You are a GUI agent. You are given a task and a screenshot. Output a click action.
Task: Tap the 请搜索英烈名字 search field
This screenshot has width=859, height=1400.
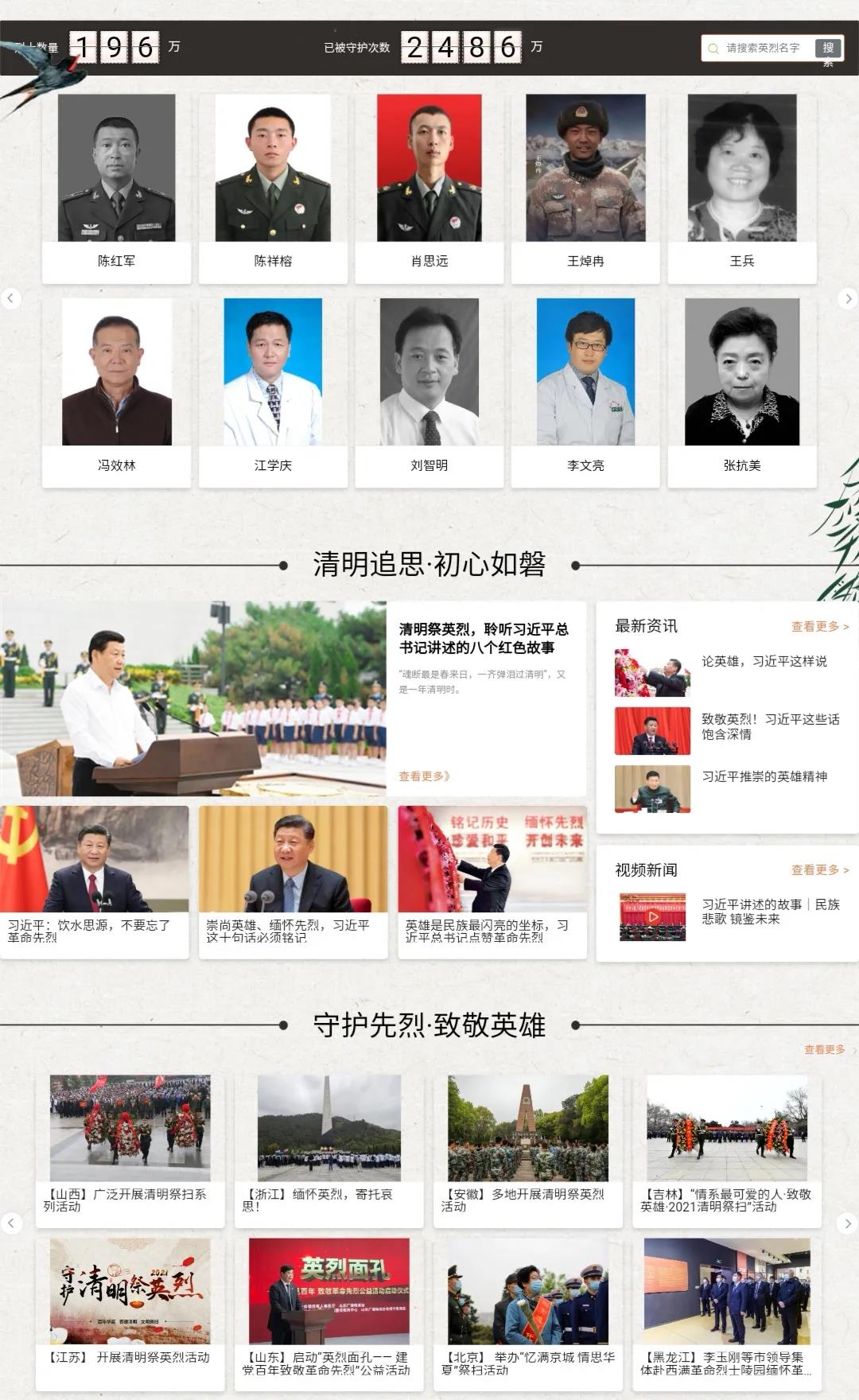762,48
